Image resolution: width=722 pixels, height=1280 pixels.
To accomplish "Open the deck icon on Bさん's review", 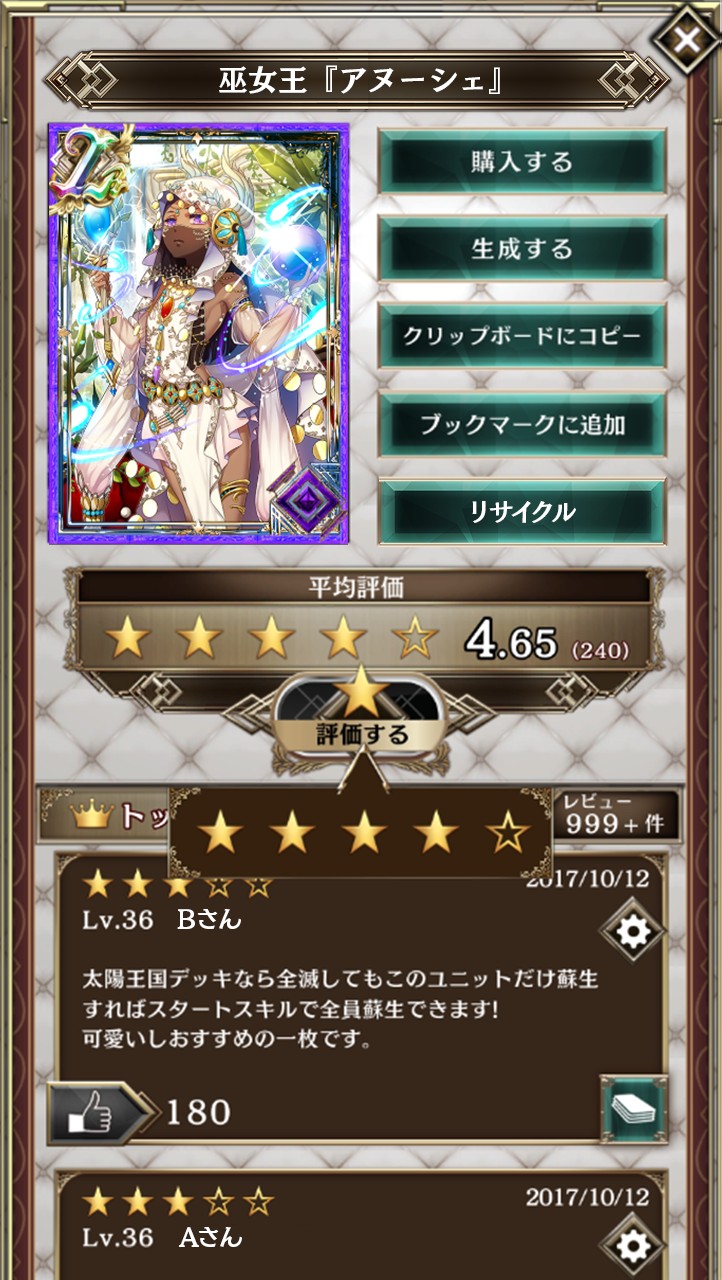I will 634,1109.
